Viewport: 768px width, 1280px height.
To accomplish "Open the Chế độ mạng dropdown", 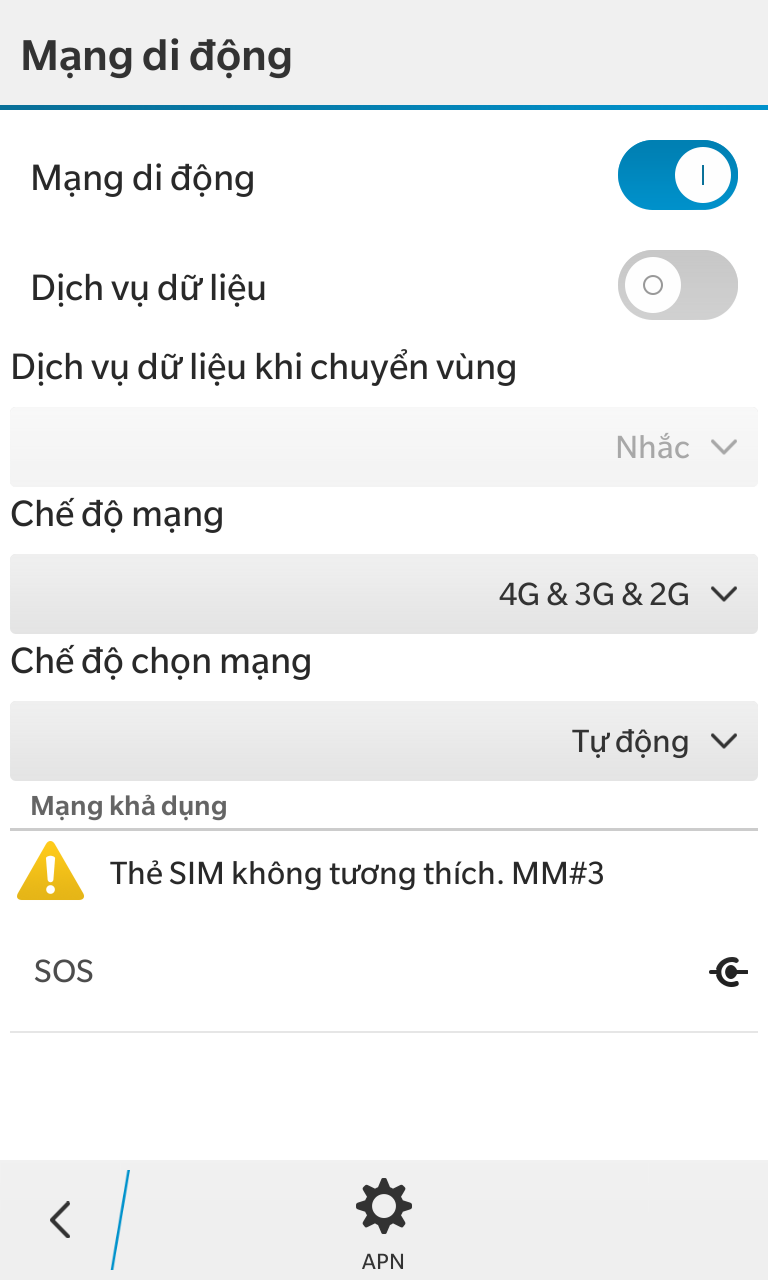I will [x=384, y=595].
